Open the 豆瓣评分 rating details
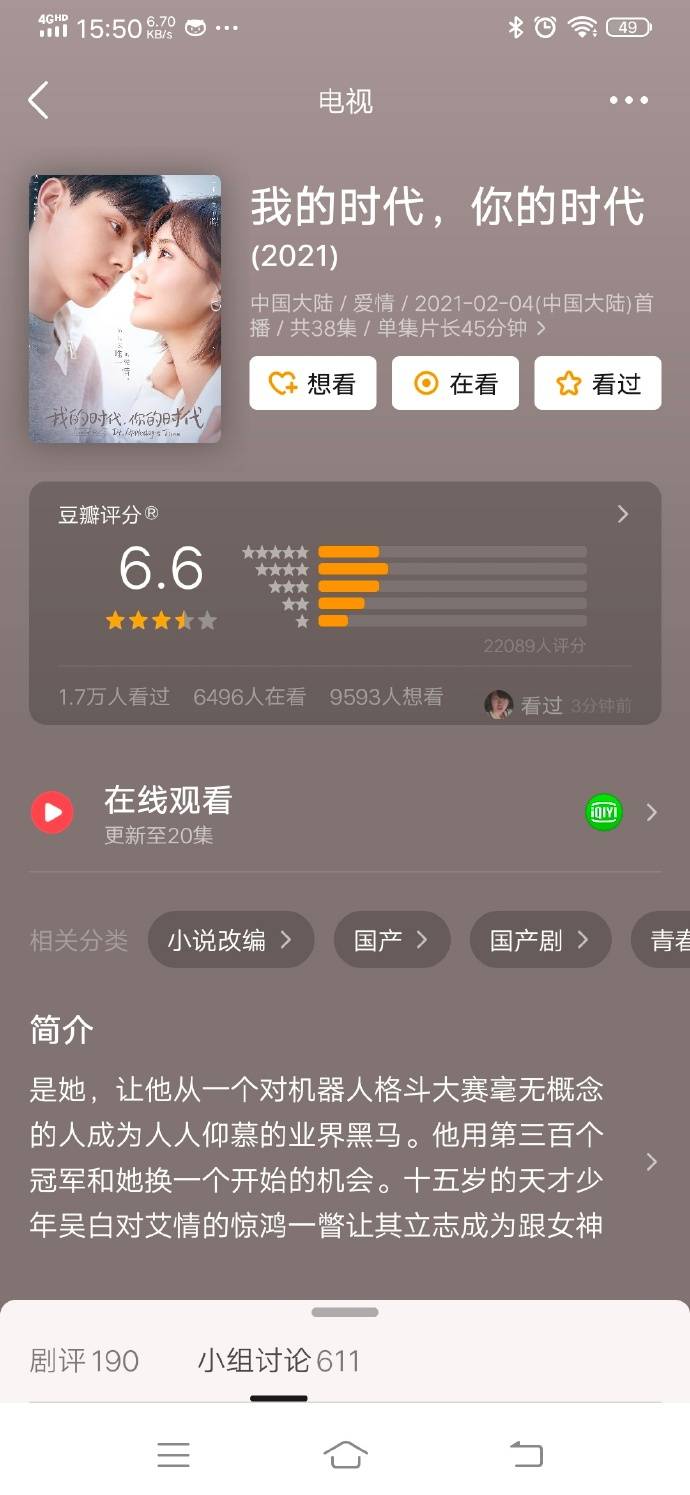 [622, 514]
